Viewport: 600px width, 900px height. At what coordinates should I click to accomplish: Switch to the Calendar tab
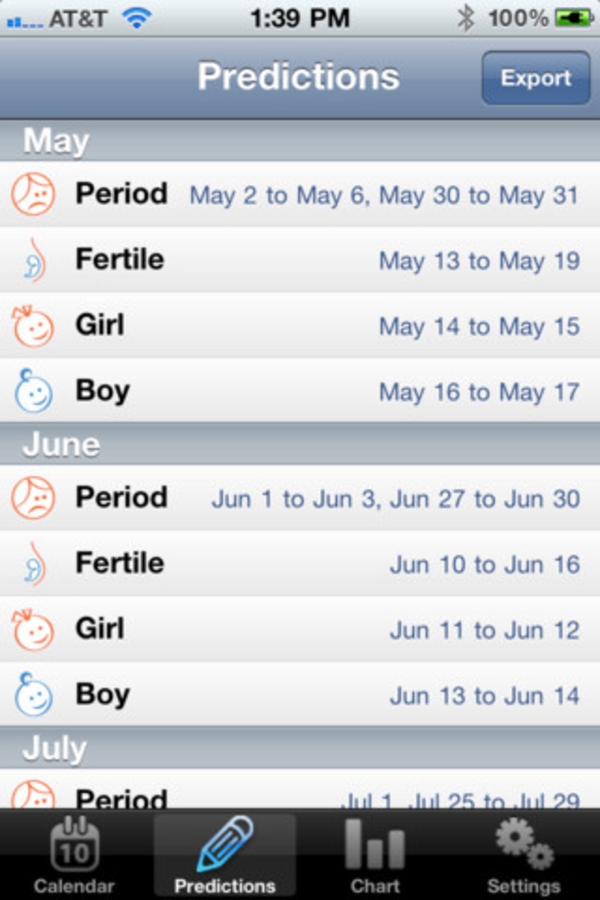[74, 855]
